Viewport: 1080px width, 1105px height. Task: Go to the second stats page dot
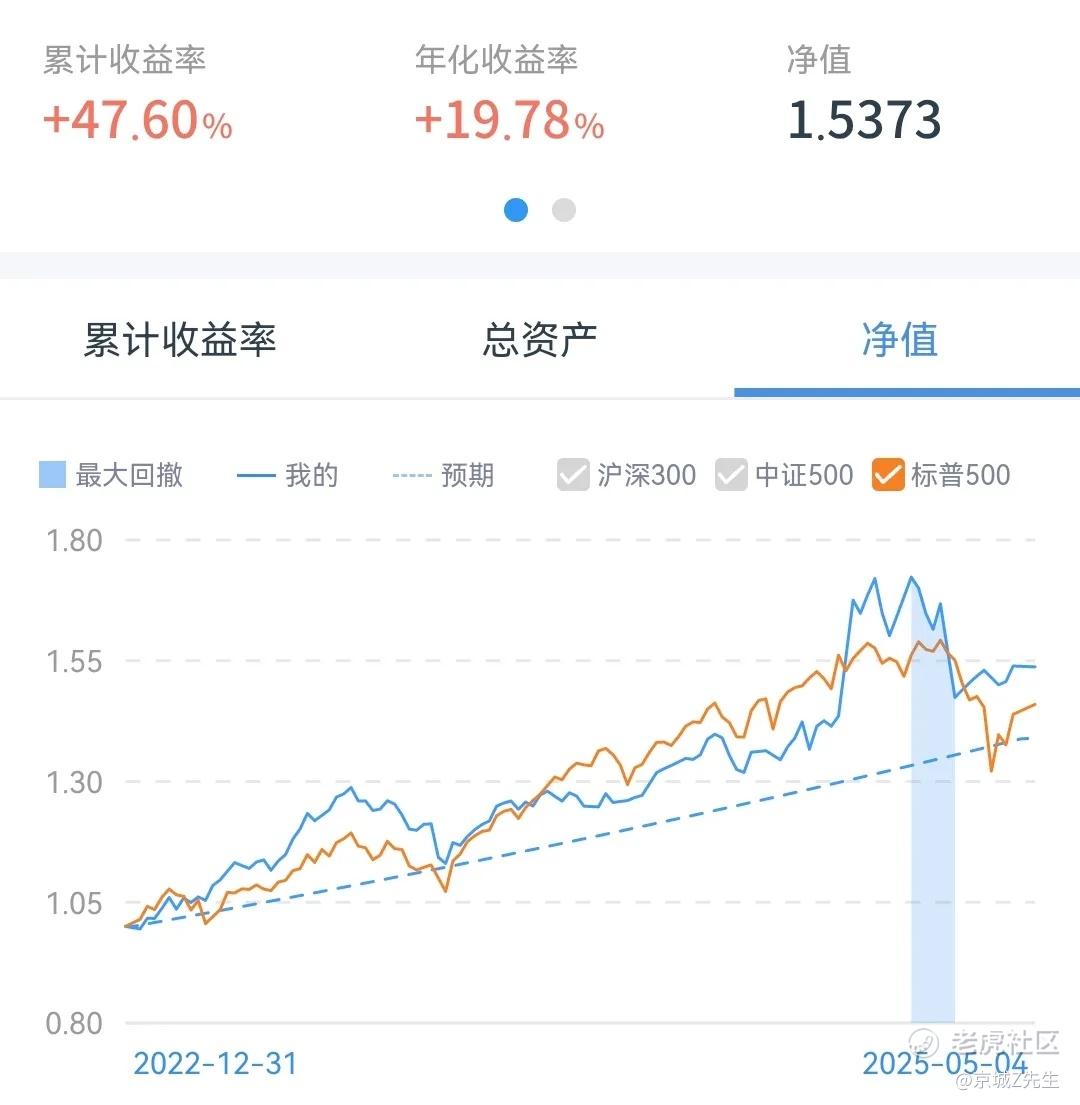[564, 210]
